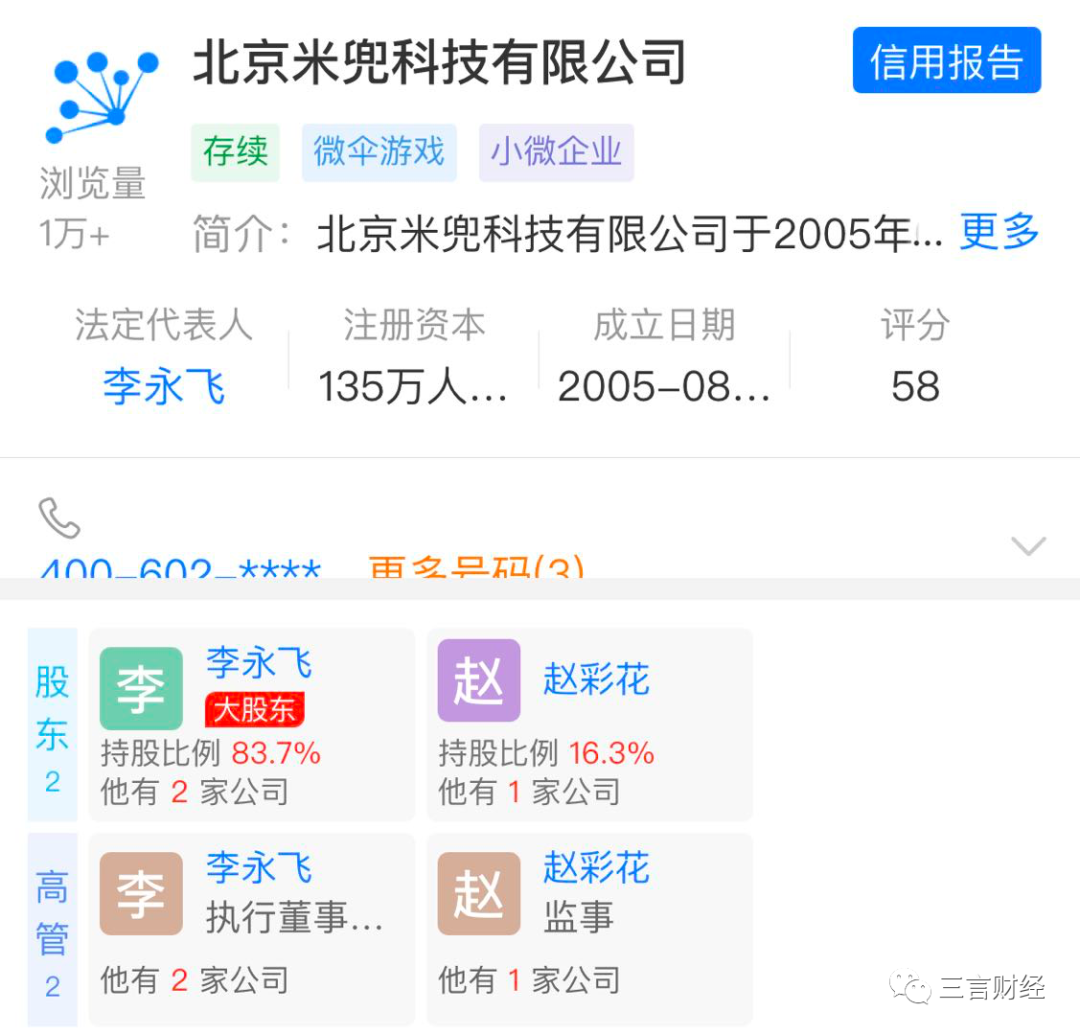Open legal representative 李永飞's profile link
This screenshot has height=1035, width=1080.
pos(164,387)
